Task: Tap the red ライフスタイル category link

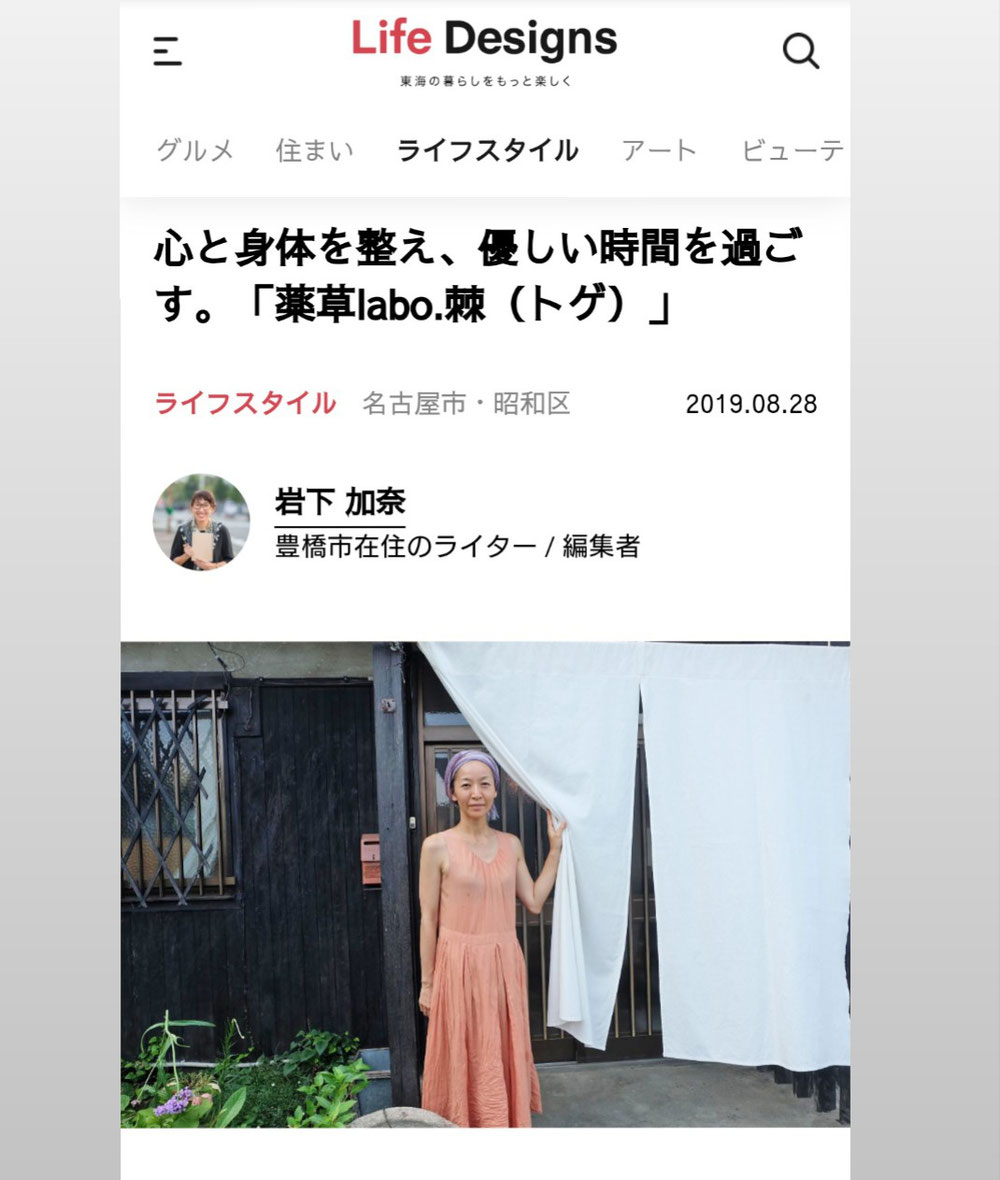Action: tap(245, 404)
